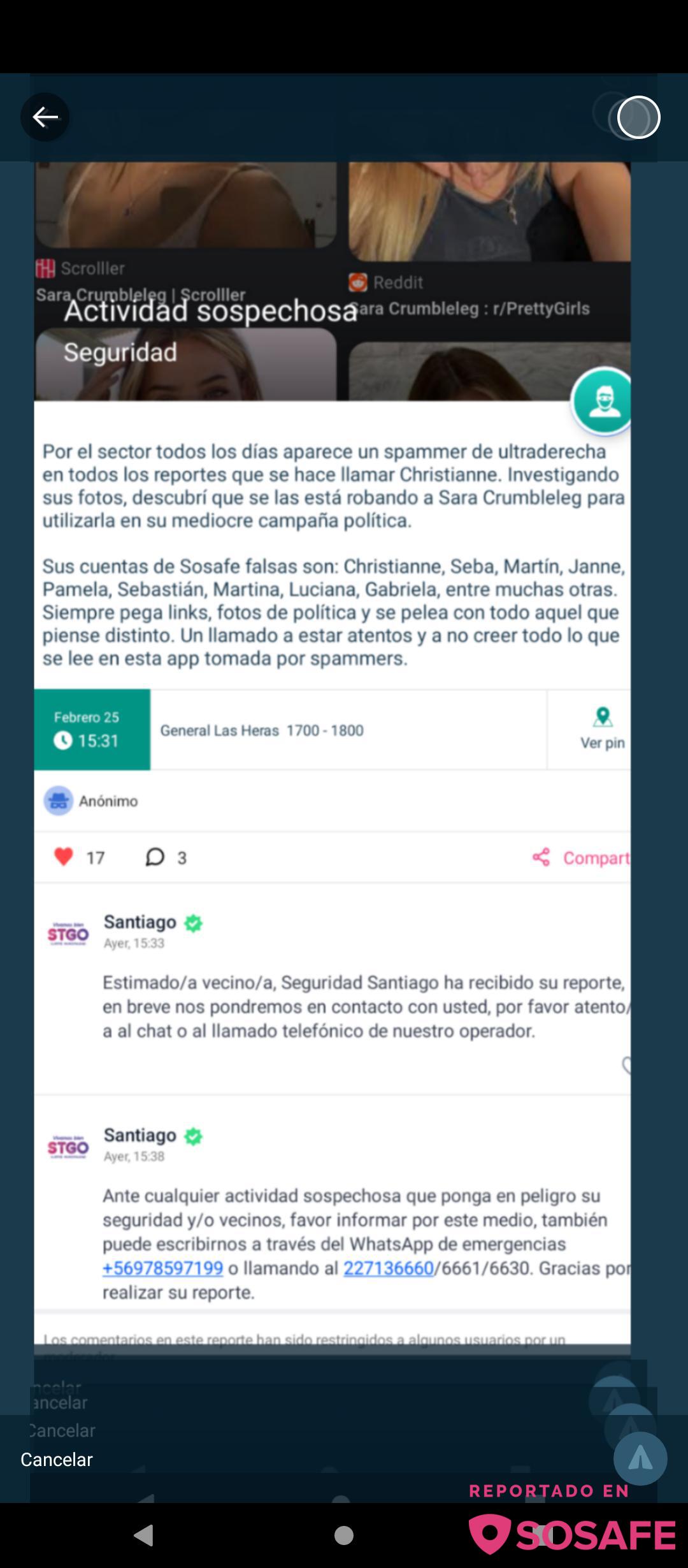The width and height of the screenshot is (688, 1568).
Task: Tap Cancelar to discard the selection
Action: point(57,1459)
